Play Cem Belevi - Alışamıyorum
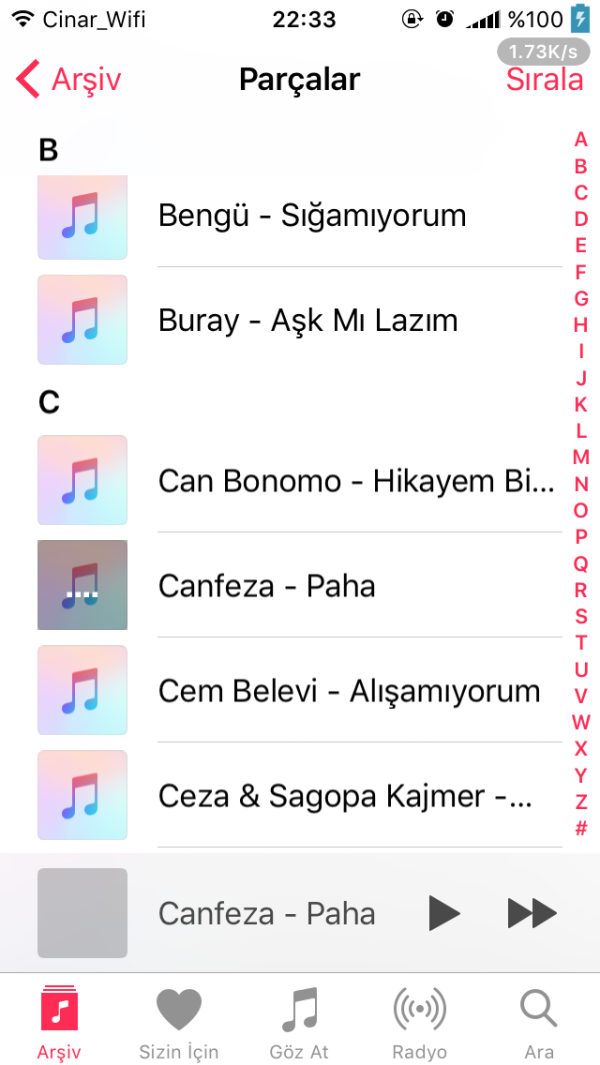Viewport: 600px width, 1065px height. (x=349, y=690)
